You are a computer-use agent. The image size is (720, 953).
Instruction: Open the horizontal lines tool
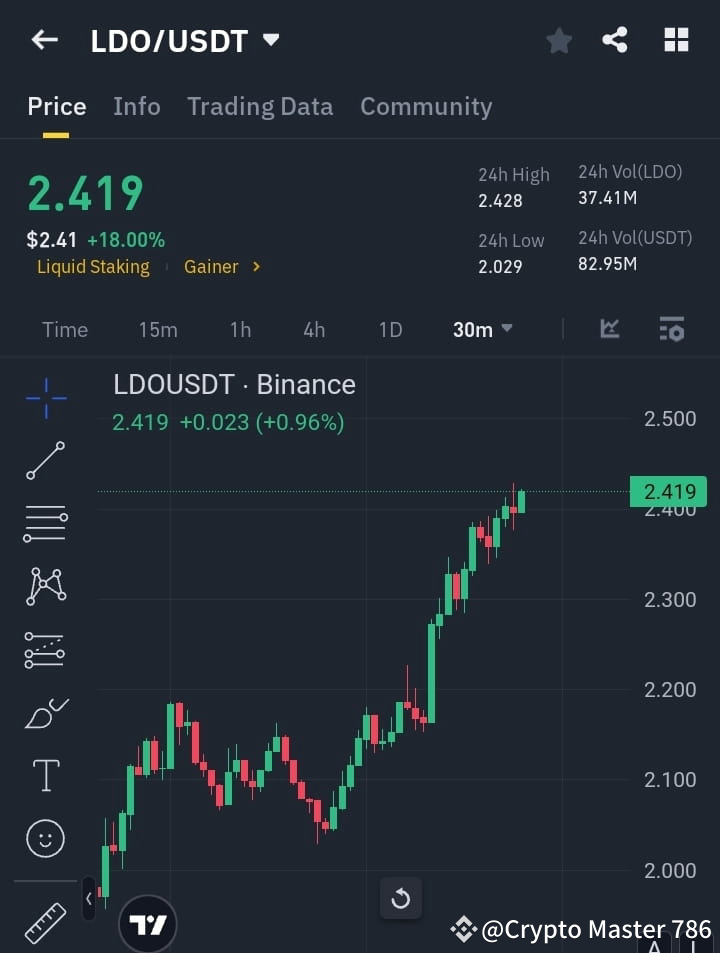(x=44, y=524)
